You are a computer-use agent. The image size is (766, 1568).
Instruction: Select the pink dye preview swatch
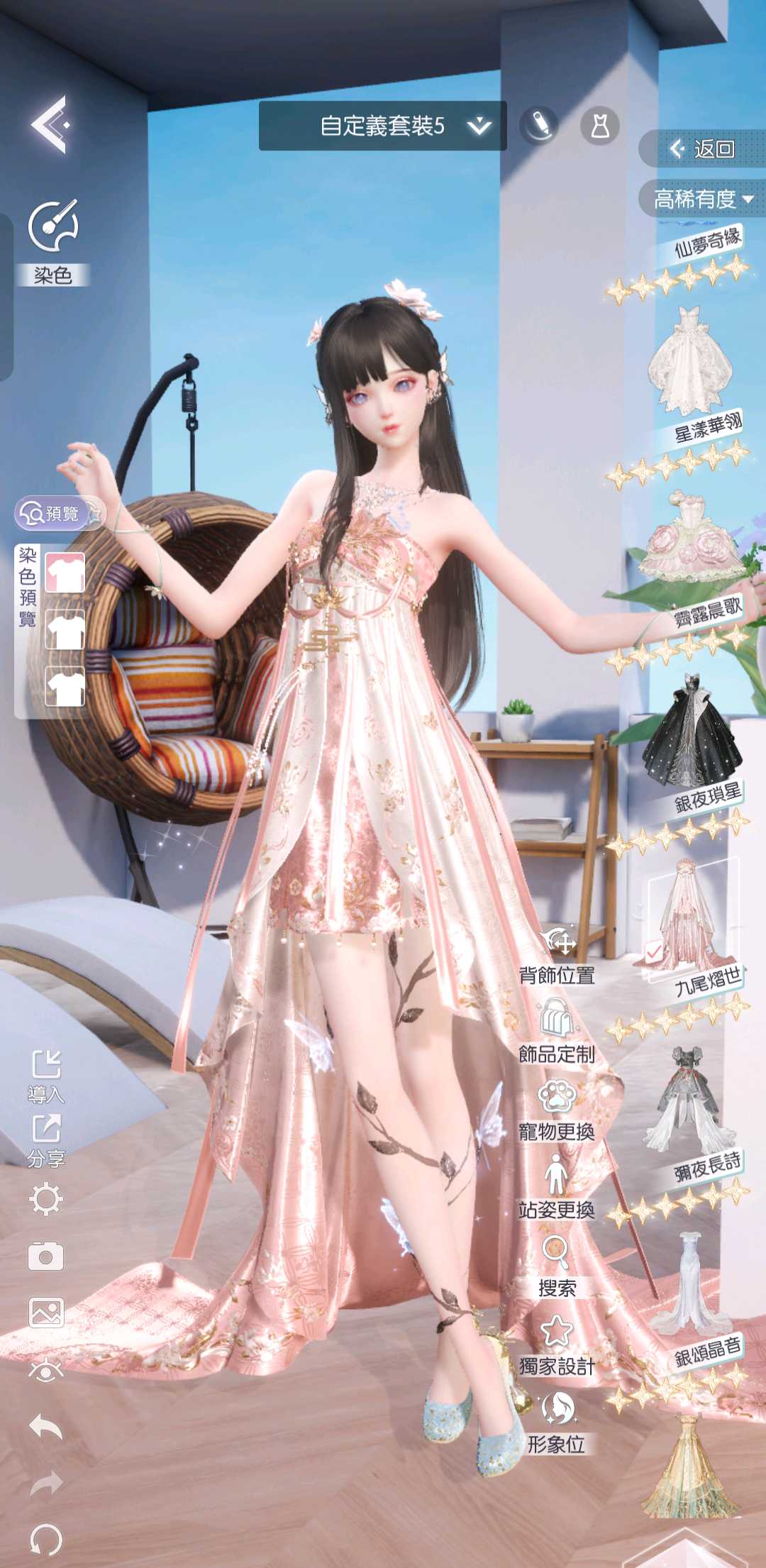pyautogui.click(x=65, y=573)
